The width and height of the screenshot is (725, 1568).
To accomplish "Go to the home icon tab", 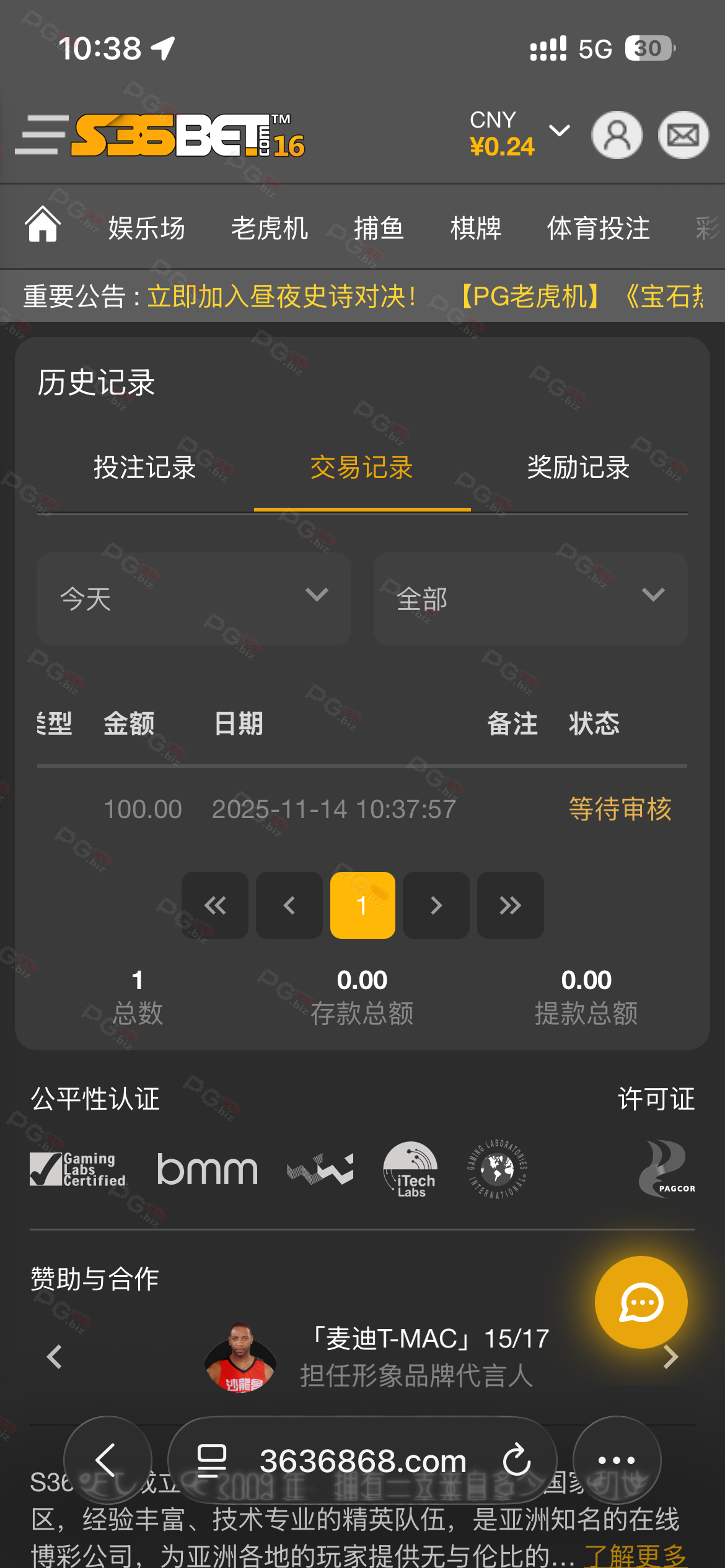I will (43, 225).
